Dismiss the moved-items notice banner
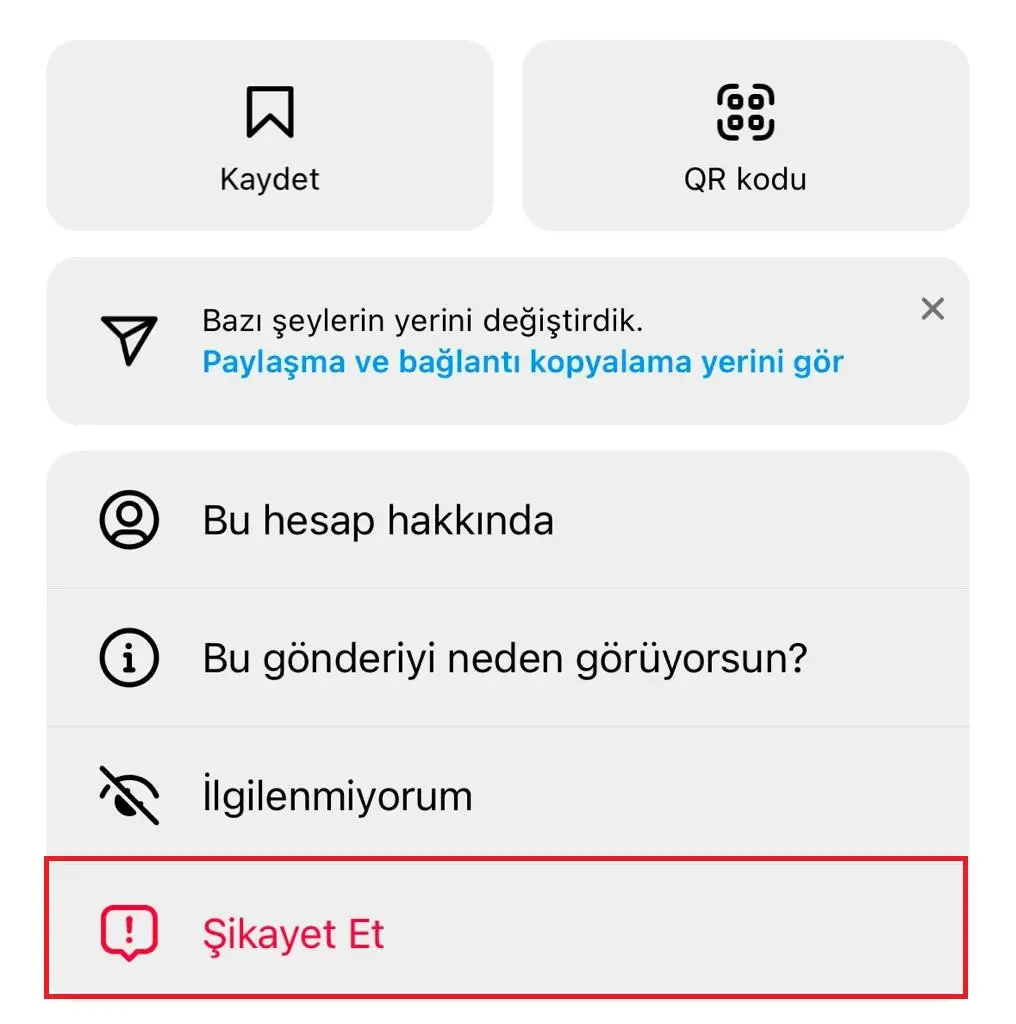Image resolution: width=1016 pixels, height=1024 pixels. [x=932, y=309]
